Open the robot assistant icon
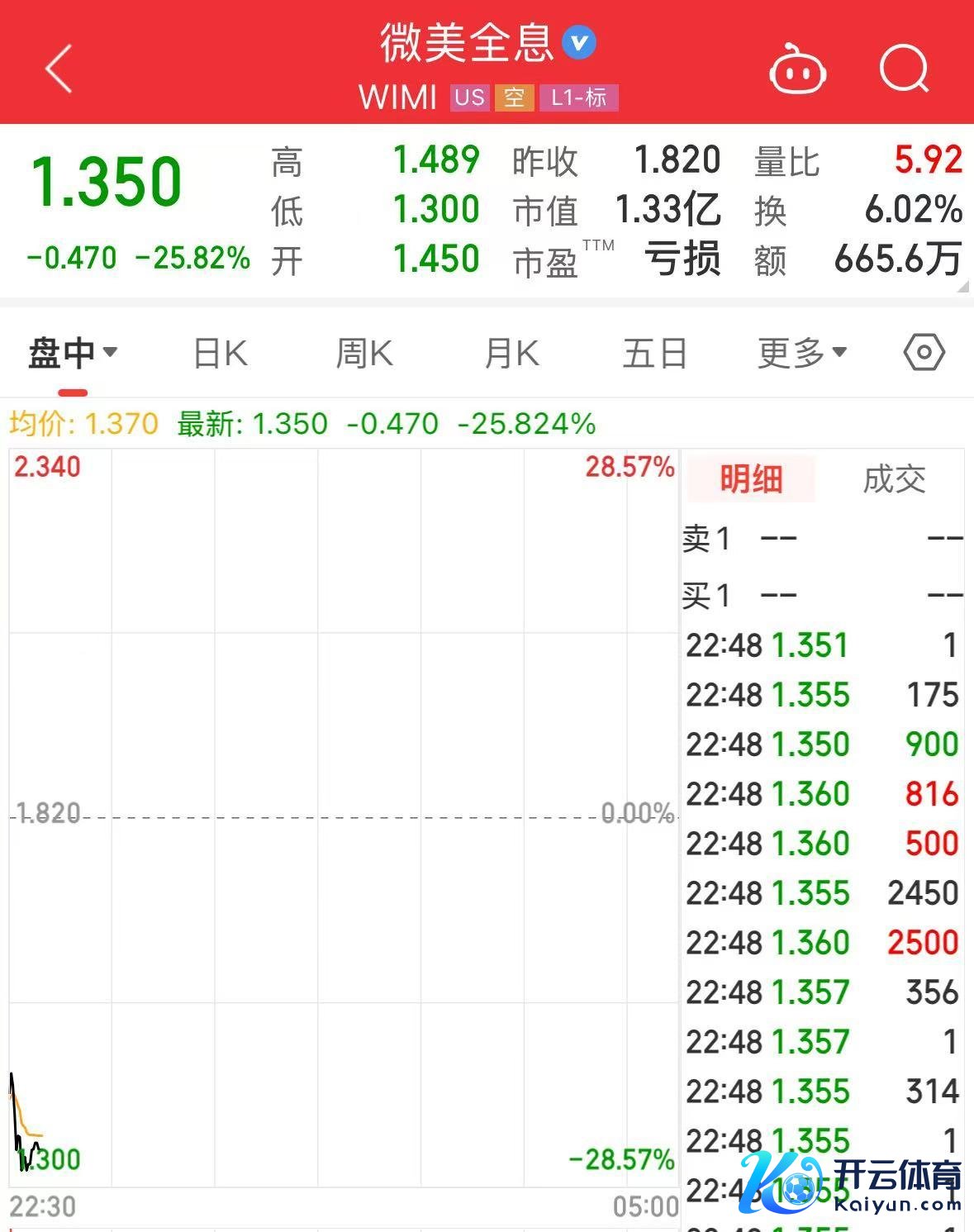 pos(797,69)
